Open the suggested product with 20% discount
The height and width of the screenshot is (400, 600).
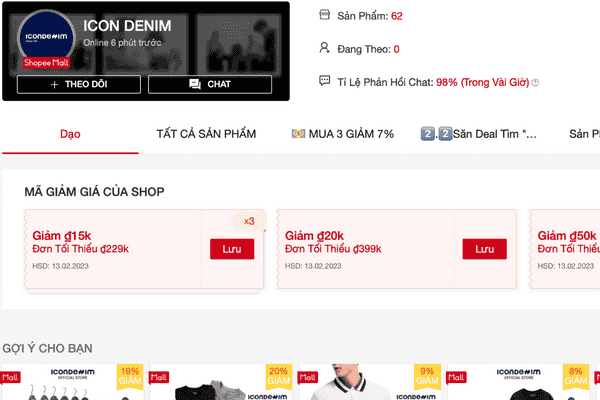(219, 383)
